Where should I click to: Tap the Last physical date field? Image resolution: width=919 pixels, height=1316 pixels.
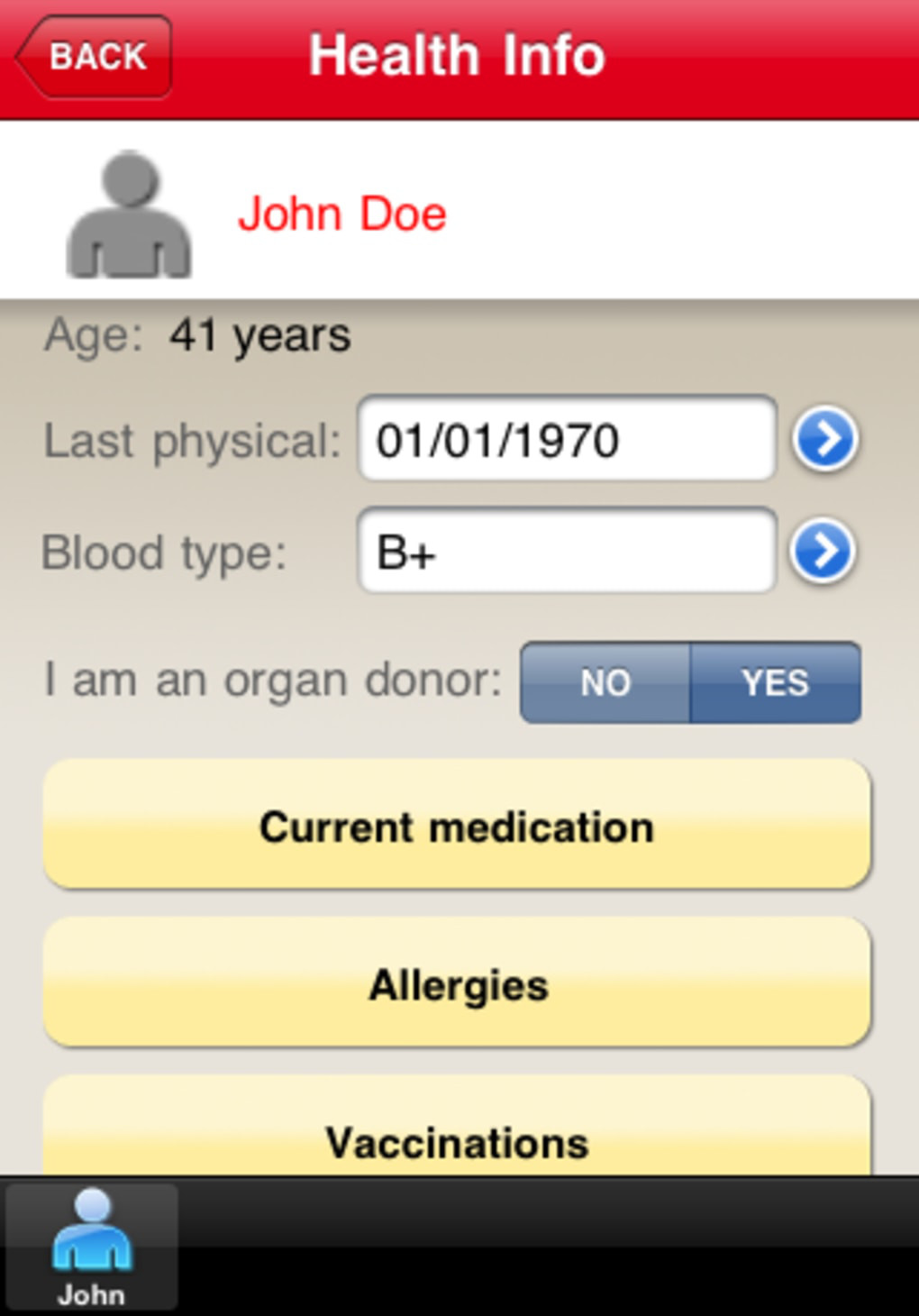(567, 439)
